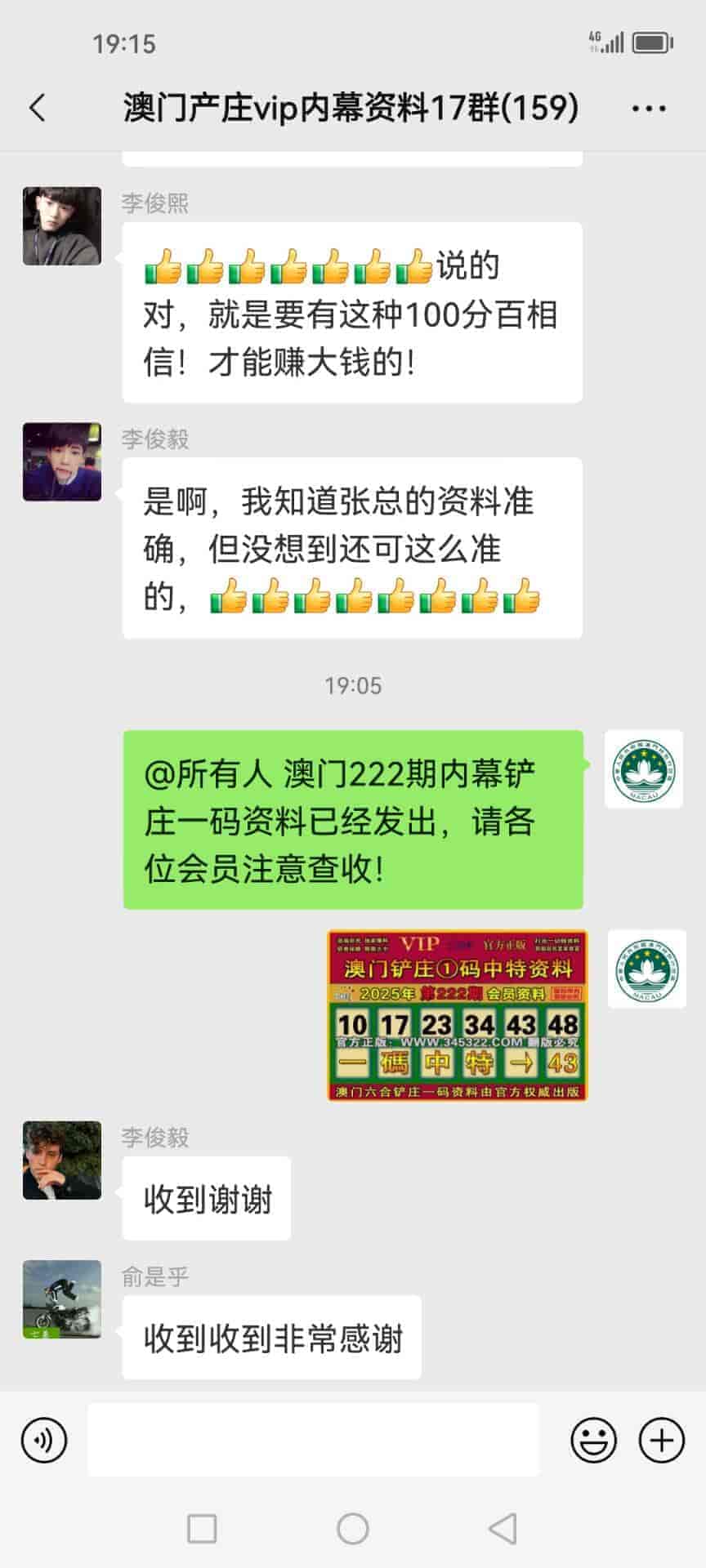706x1568 pixels.
Task: Open the VIP 222期 image message
Action: tap(457, 1015)
